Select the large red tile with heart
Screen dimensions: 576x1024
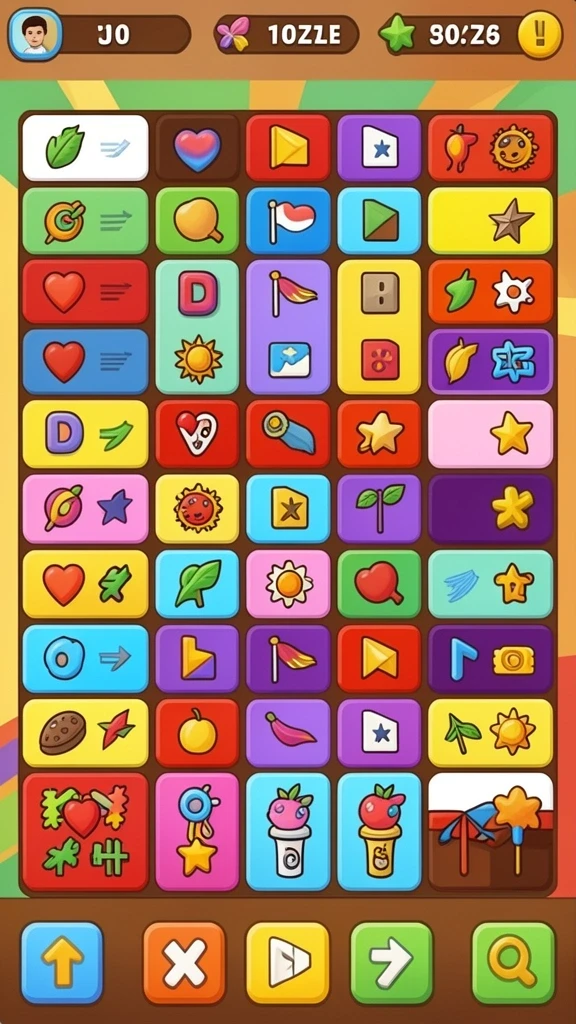coord(86,831)
